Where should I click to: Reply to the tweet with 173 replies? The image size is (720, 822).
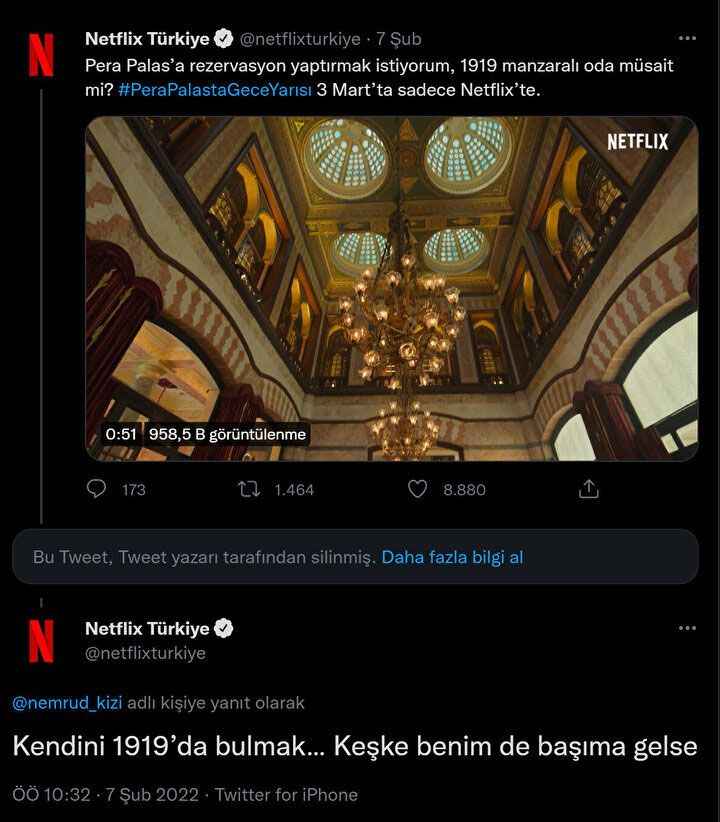coord(97,489)
